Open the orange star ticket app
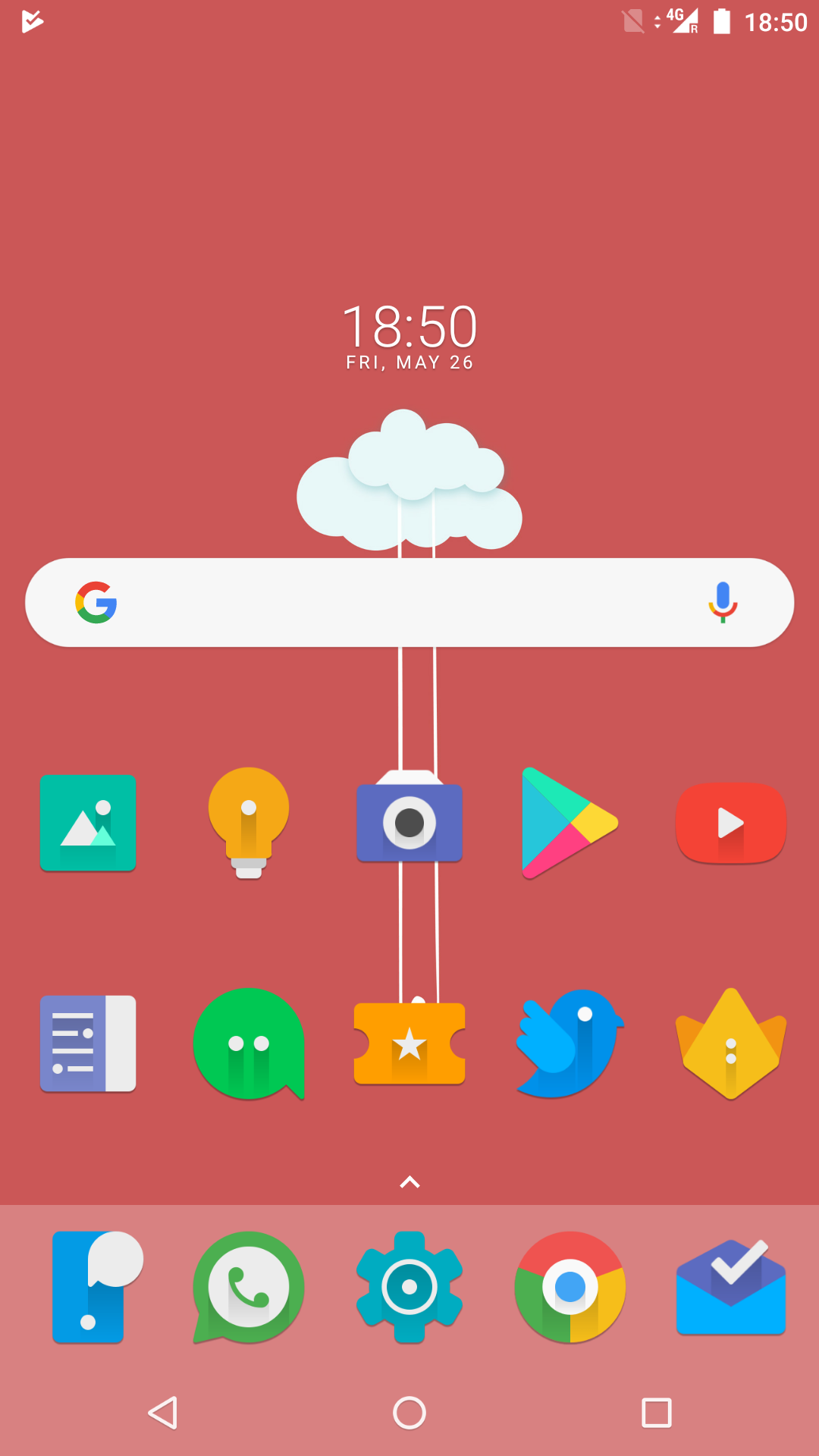The height and width of the screenshot is (1456, 819). click(409, 1043)
